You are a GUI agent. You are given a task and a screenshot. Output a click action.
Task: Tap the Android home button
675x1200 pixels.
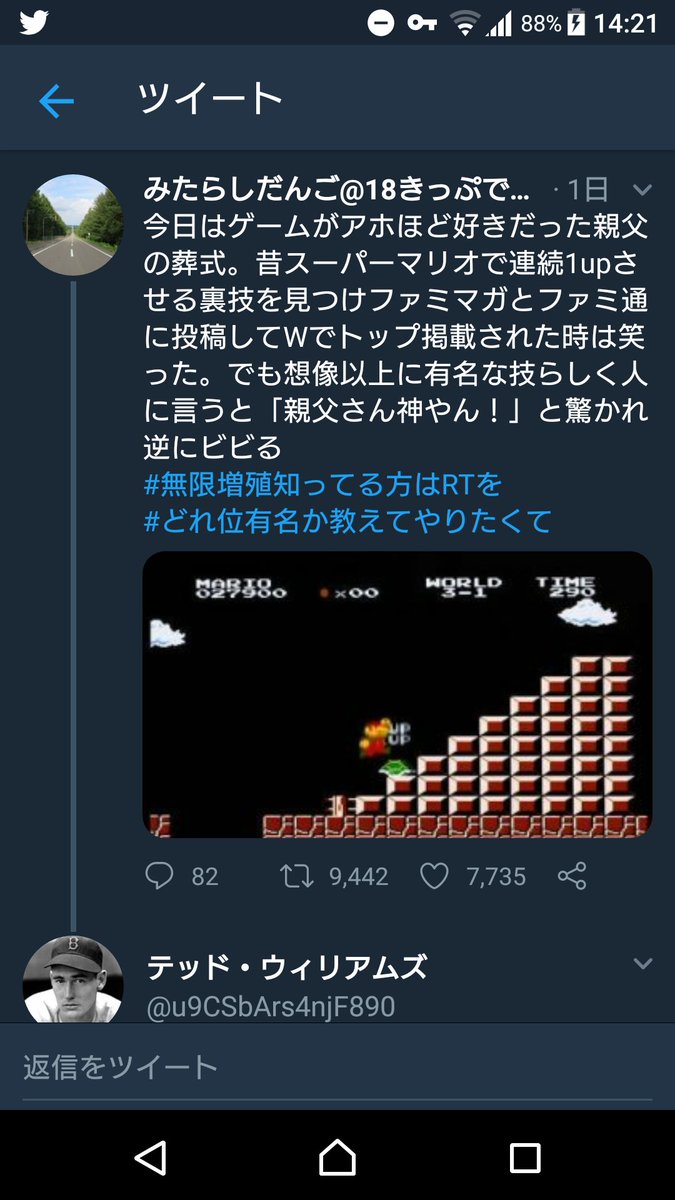(x=337, y=1158)
